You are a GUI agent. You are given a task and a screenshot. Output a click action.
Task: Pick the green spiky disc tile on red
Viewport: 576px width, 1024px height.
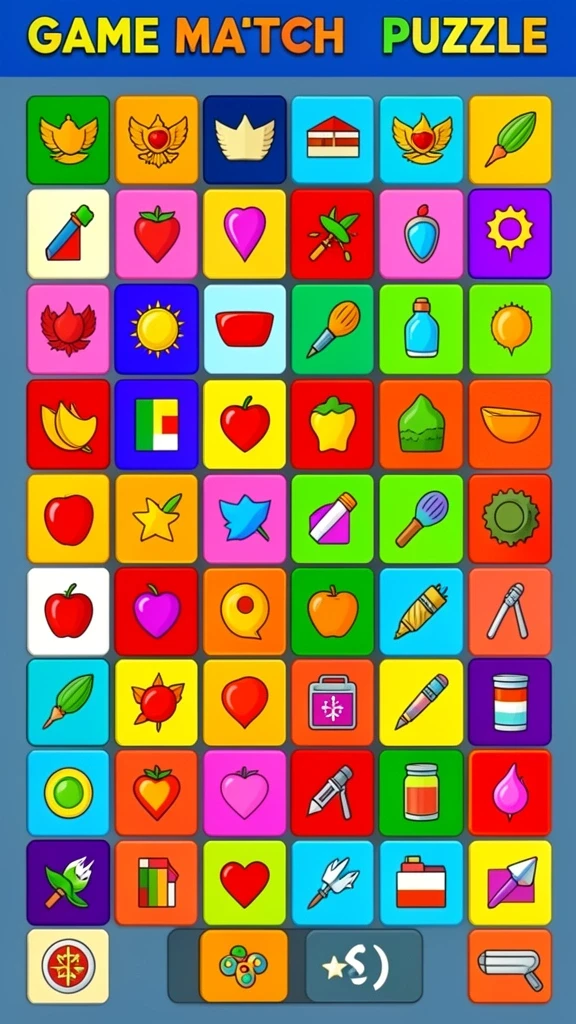[509, 519]
